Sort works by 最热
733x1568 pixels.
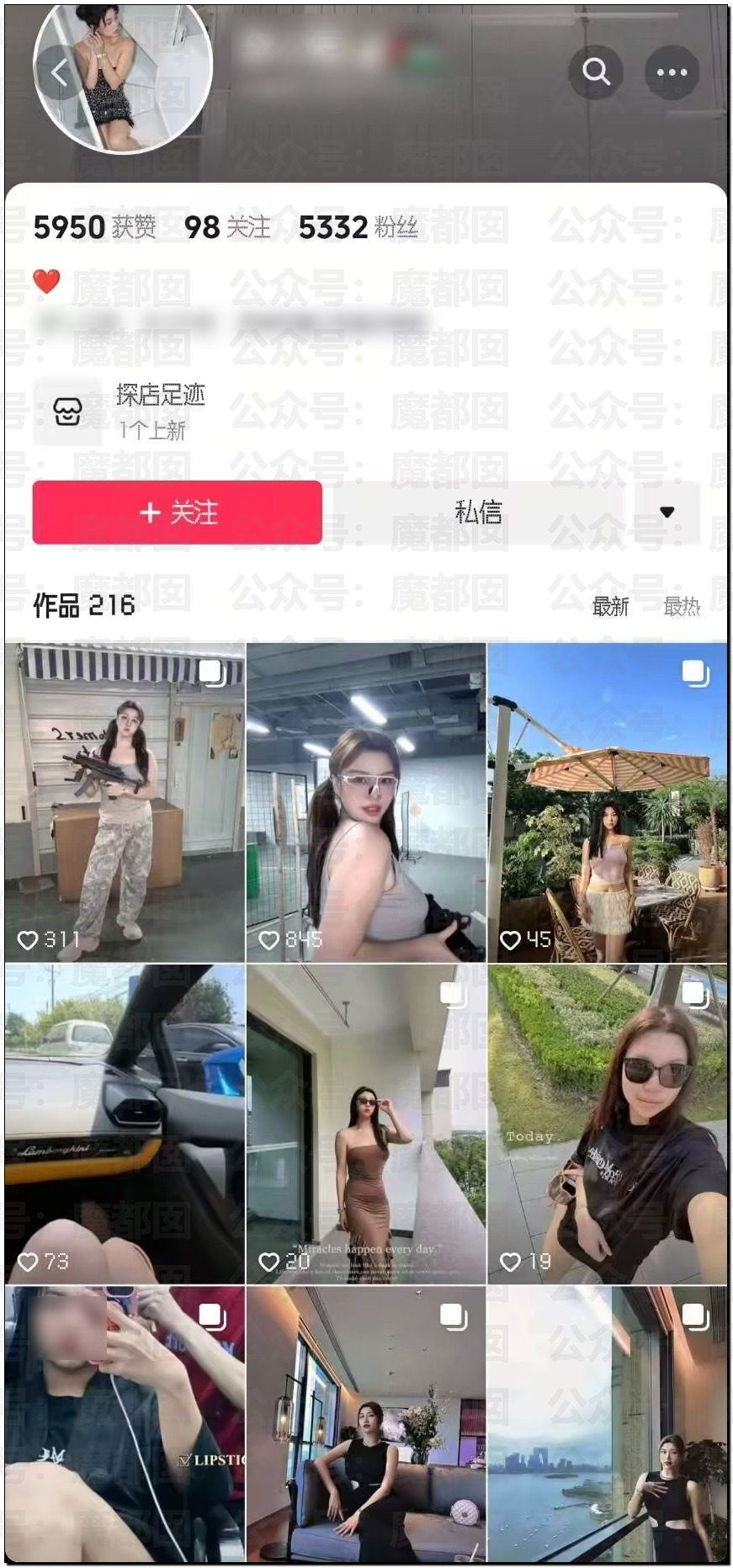682,606
